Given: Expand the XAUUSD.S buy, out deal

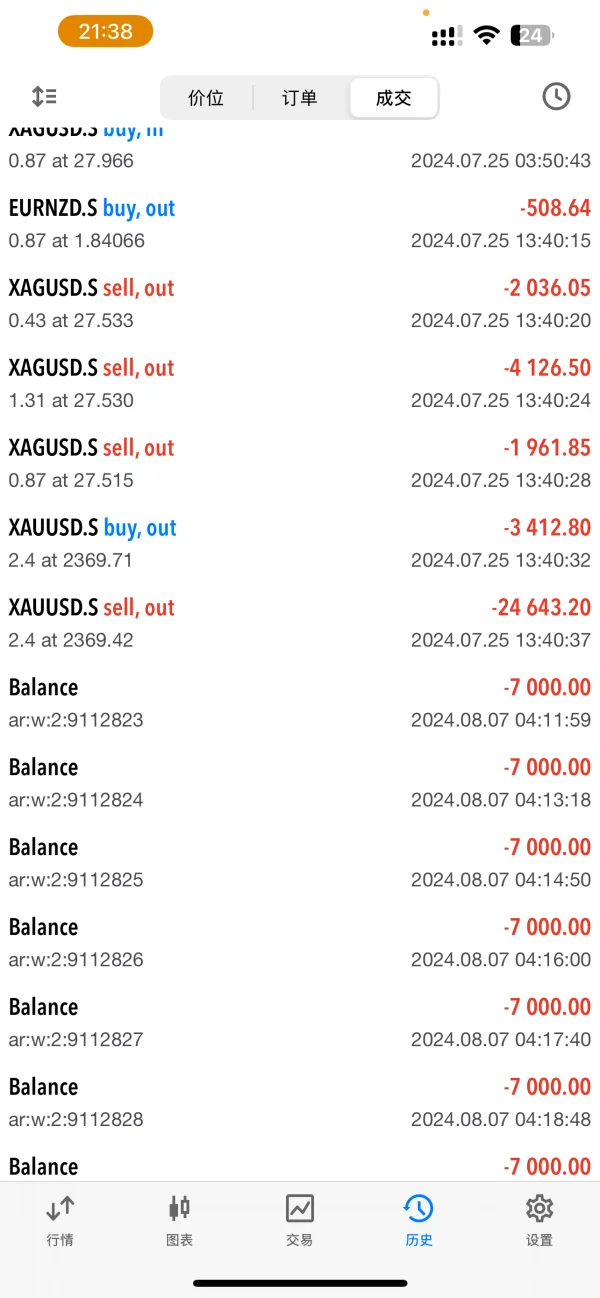Looking at the screenshot, I should 300,544.
